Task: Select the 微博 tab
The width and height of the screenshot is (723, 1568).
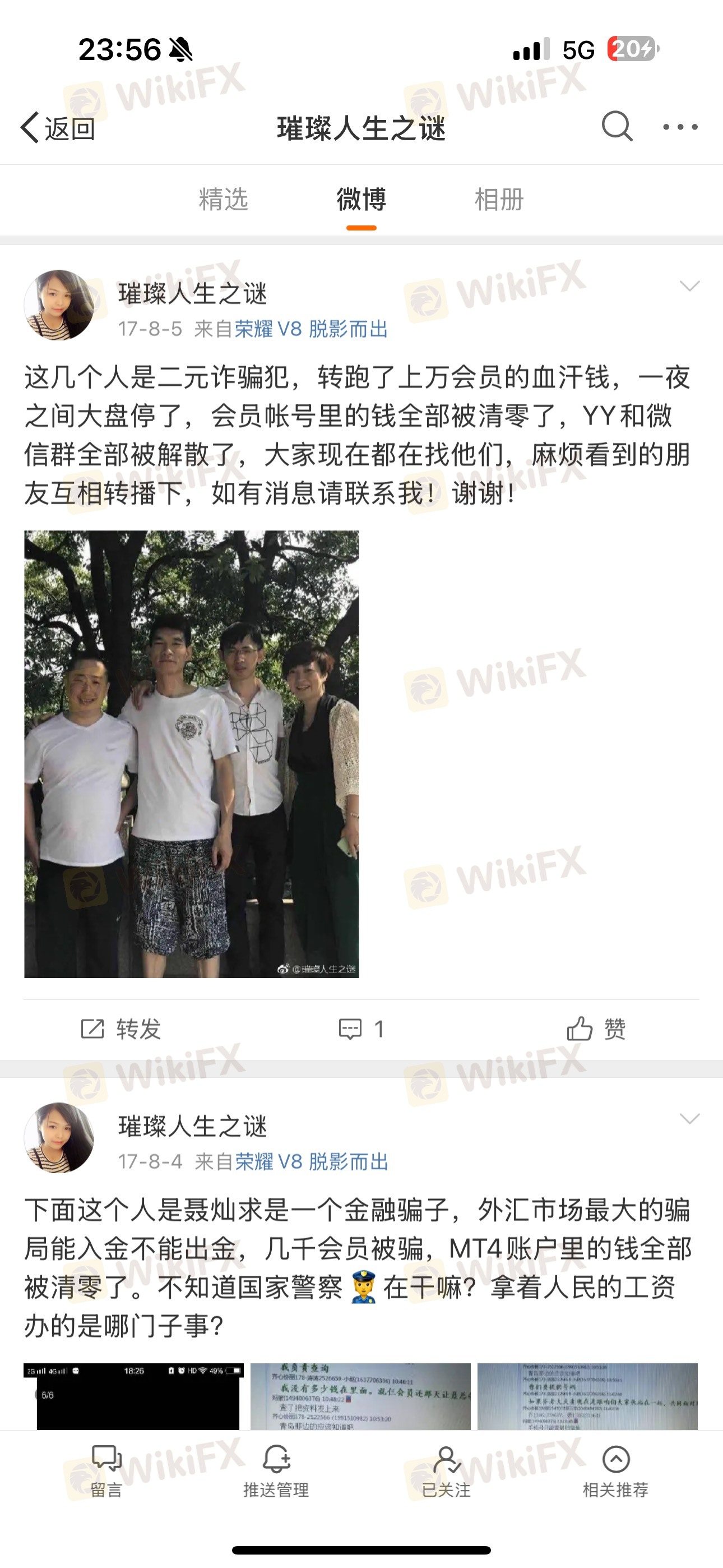Action: (361, 200)
